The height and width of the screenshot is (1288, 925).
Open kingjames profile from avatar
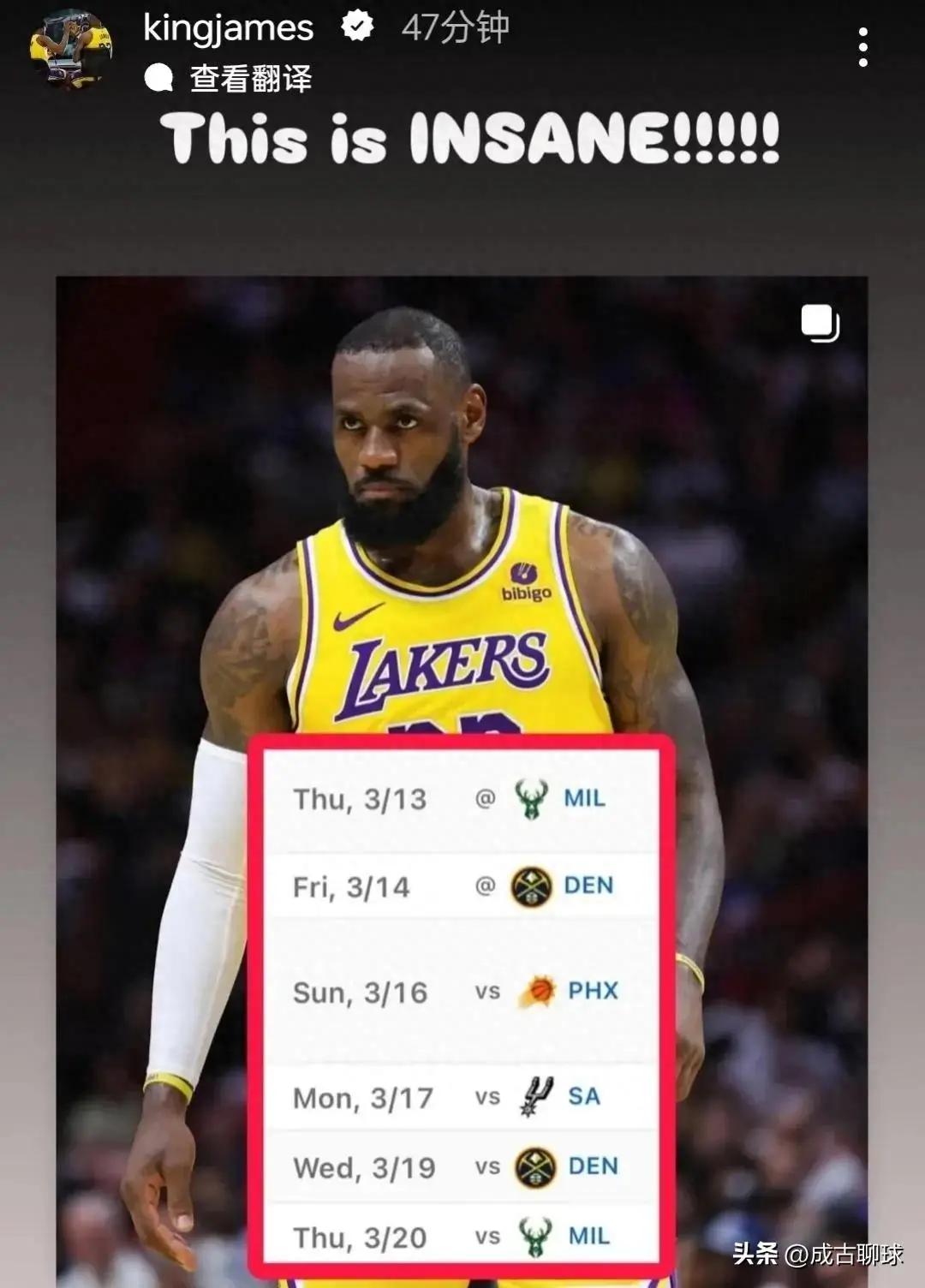pos(70,48)
